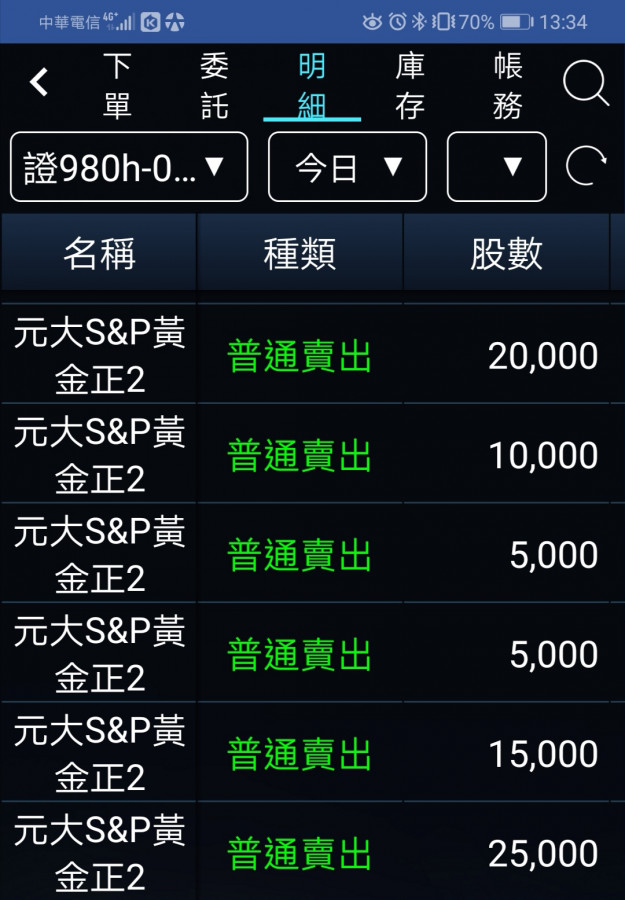Refresh the transaction details list
This screenshot has height=900, width=625.
coord(587,167)
